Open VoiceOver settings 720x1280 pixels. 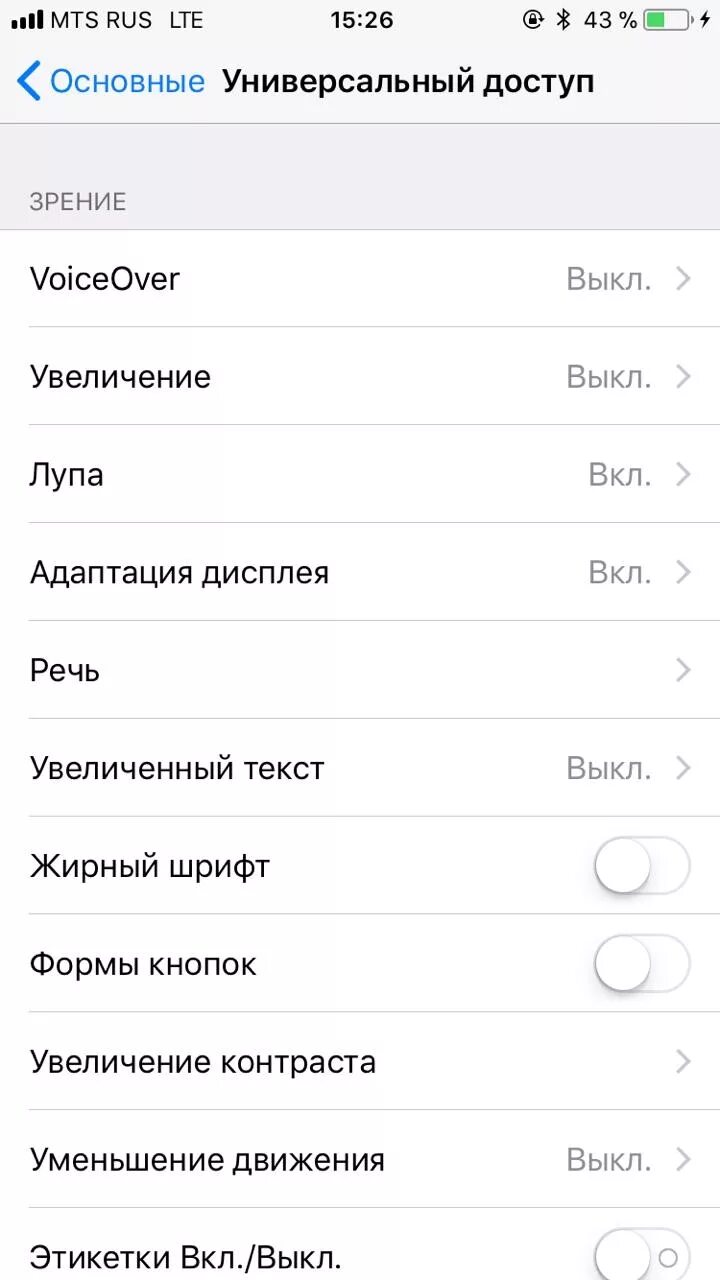coord(360,278)
